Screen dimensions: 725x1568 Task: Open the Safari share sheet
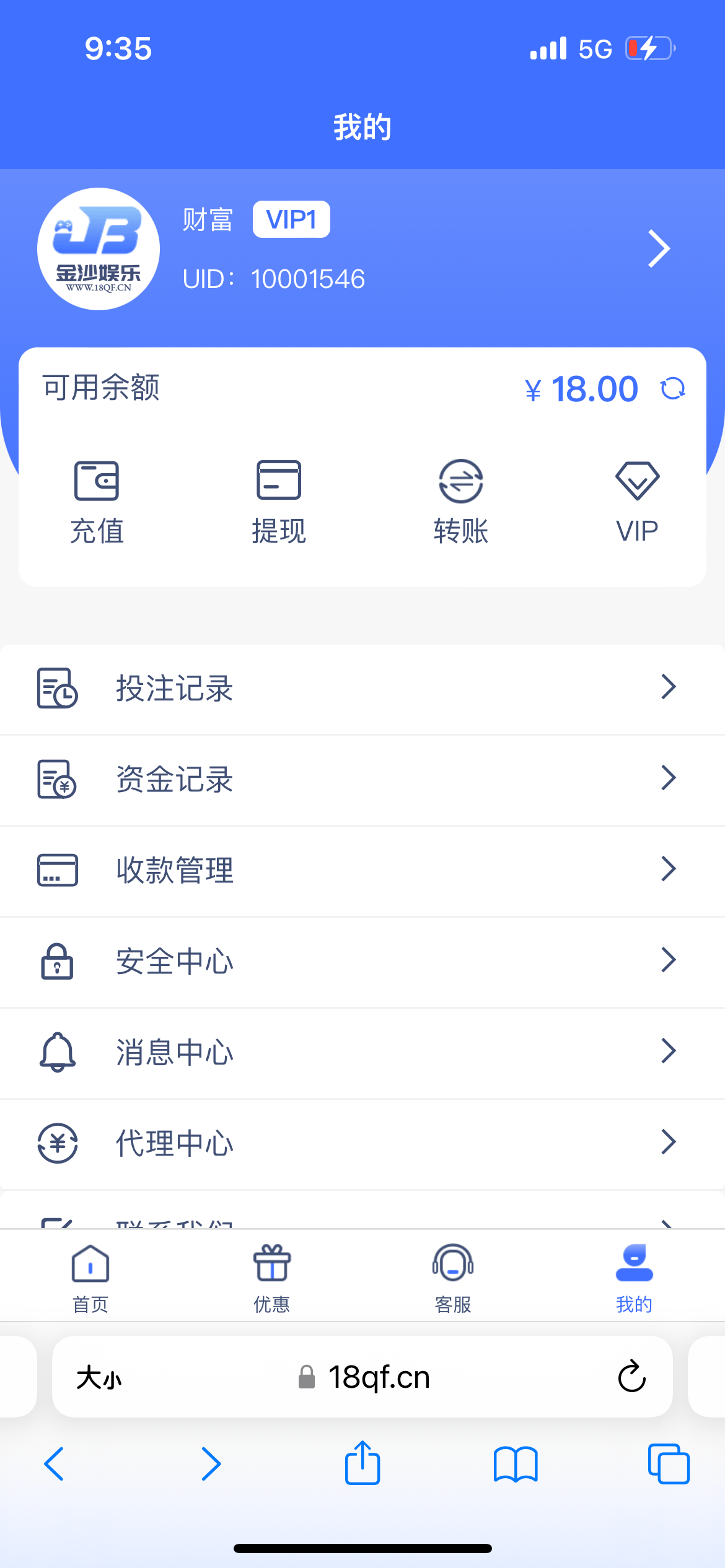pyautogui.click(x=362, y=1464)
